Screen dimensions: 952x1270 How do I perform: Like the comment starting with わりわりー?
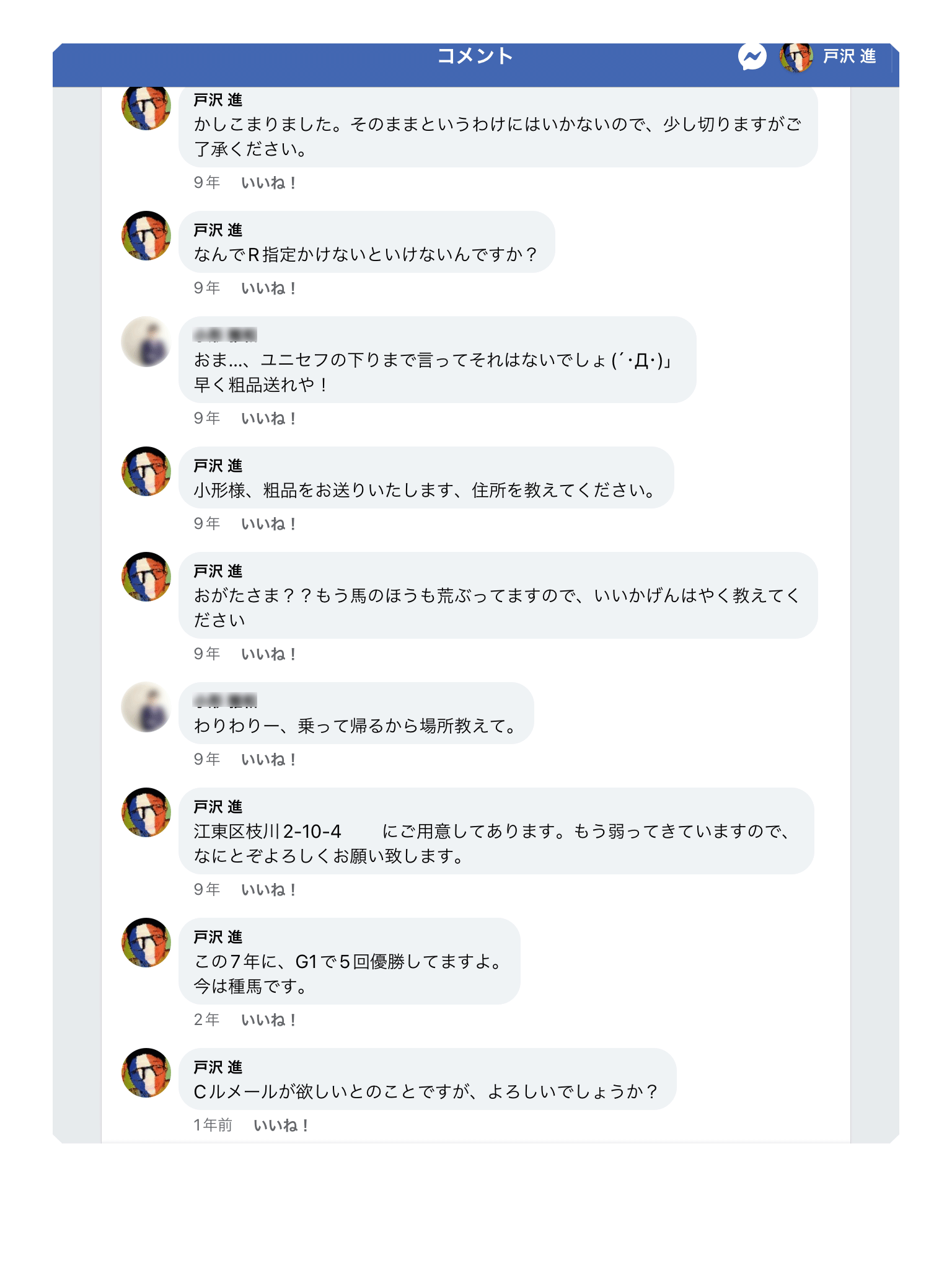[x=268, y=760]
